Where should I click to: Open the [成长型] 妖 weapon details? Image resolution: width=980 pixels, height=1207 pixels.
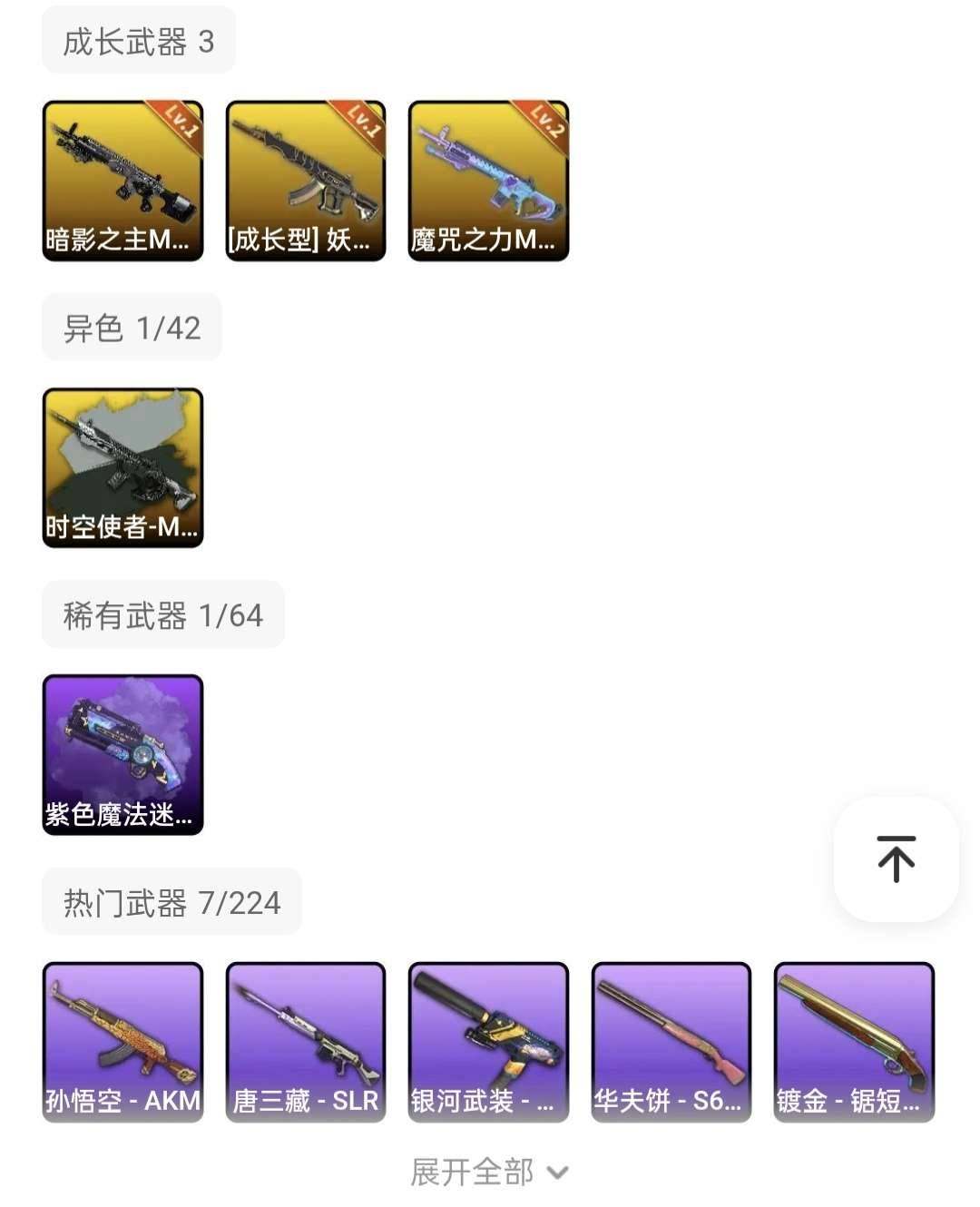[x=306, y=182]
